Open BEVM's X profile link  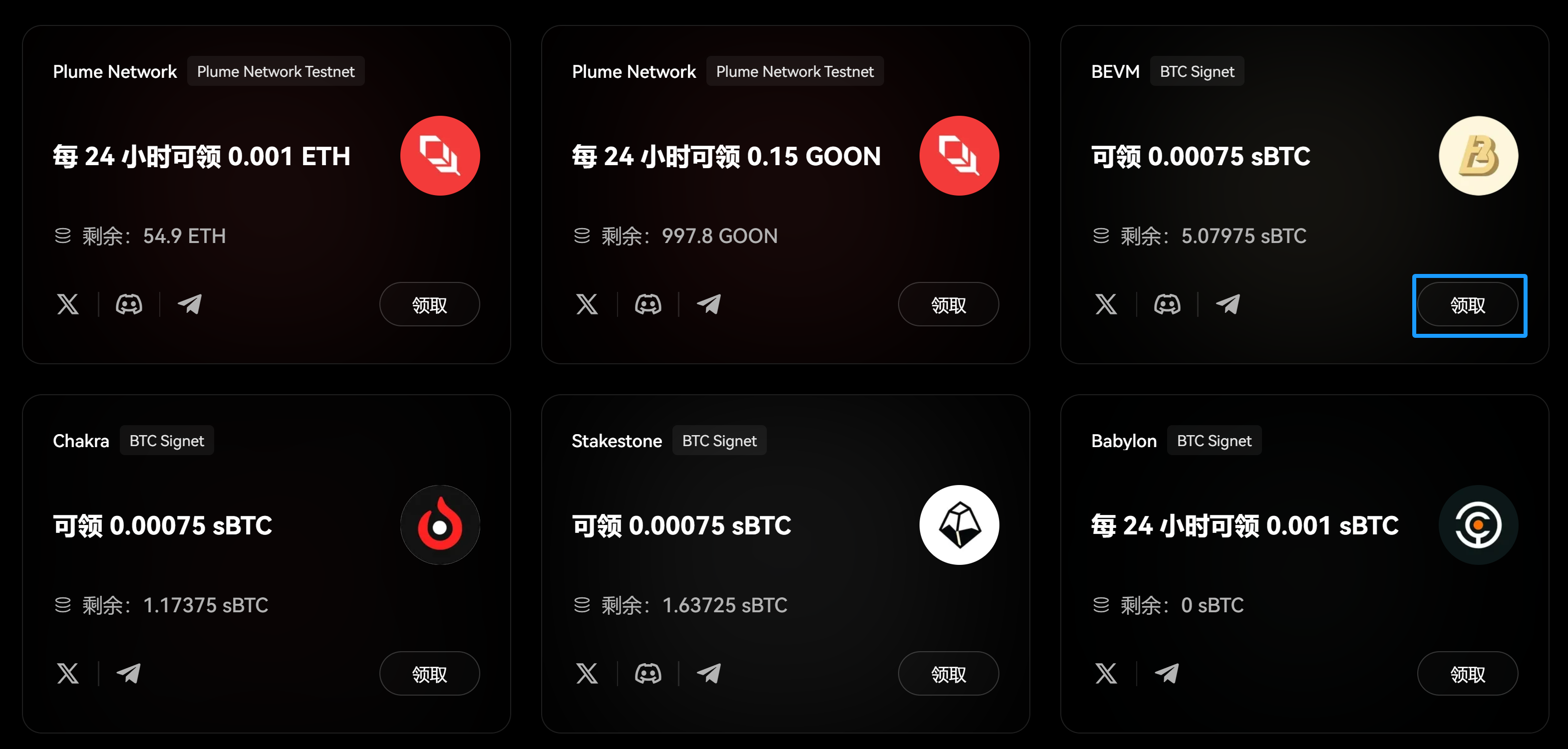coord(1106,304)
